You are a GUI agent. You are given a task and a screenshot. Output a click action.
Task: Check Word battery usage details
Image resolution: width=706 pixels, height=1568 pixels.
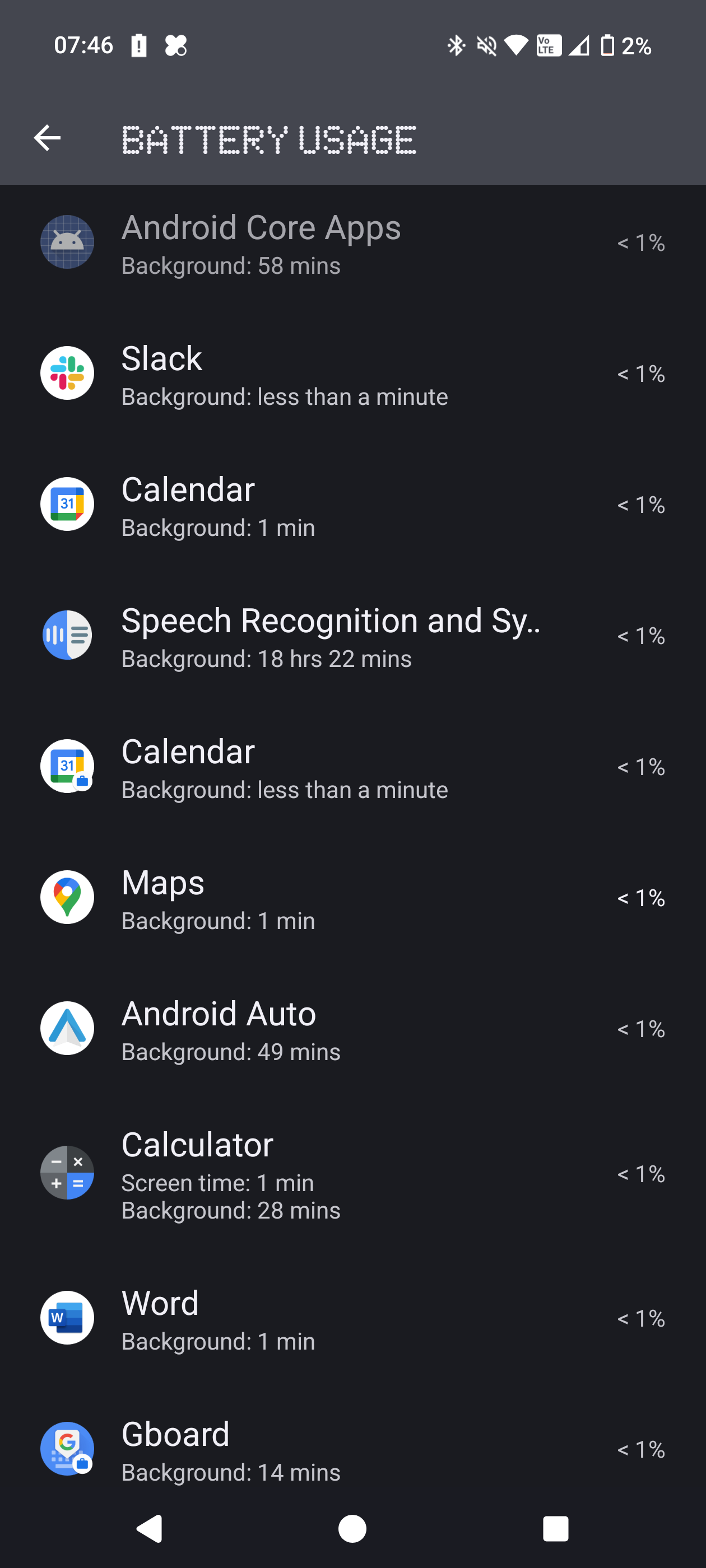point(352,1318)
